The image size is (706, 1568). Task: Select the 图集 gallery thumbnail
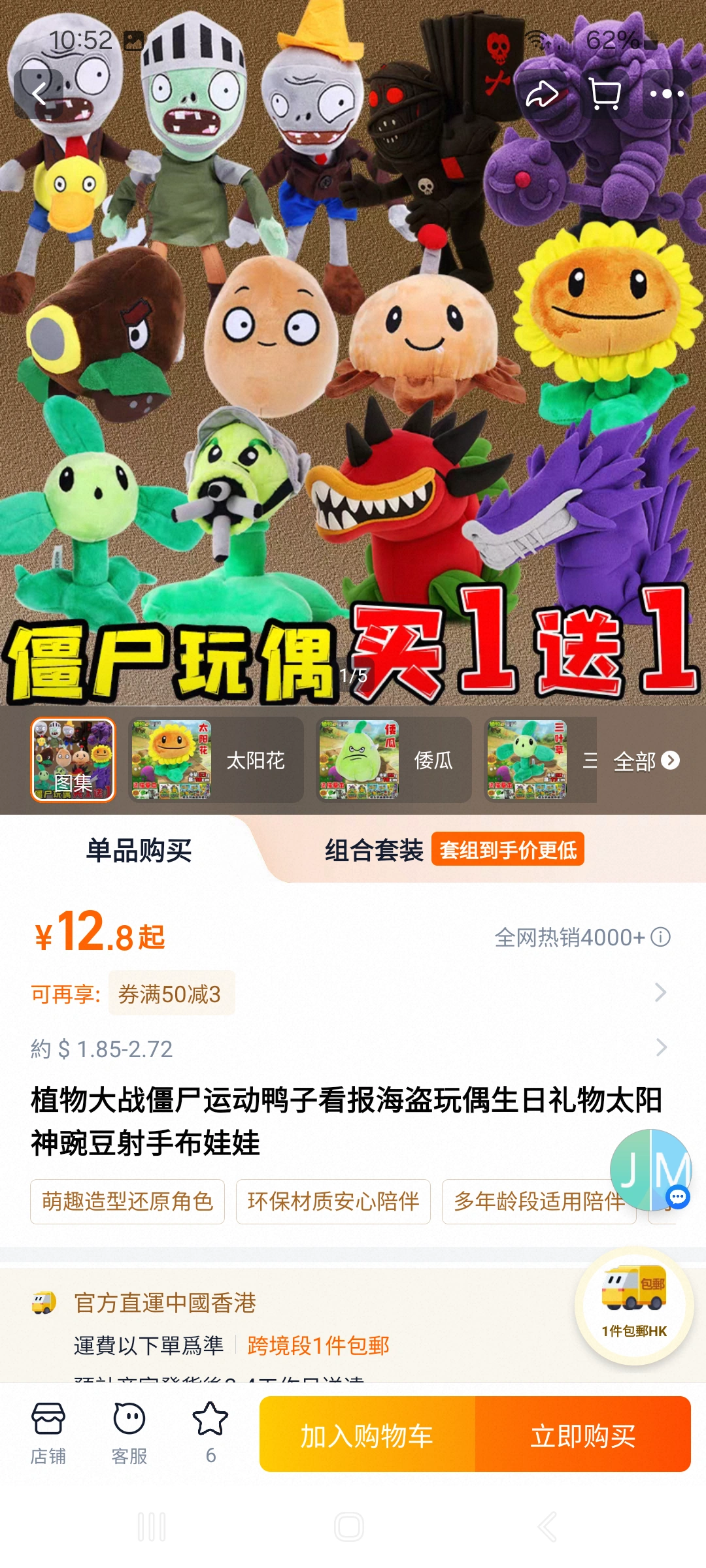pyautogui.click(x=73, y=760)
